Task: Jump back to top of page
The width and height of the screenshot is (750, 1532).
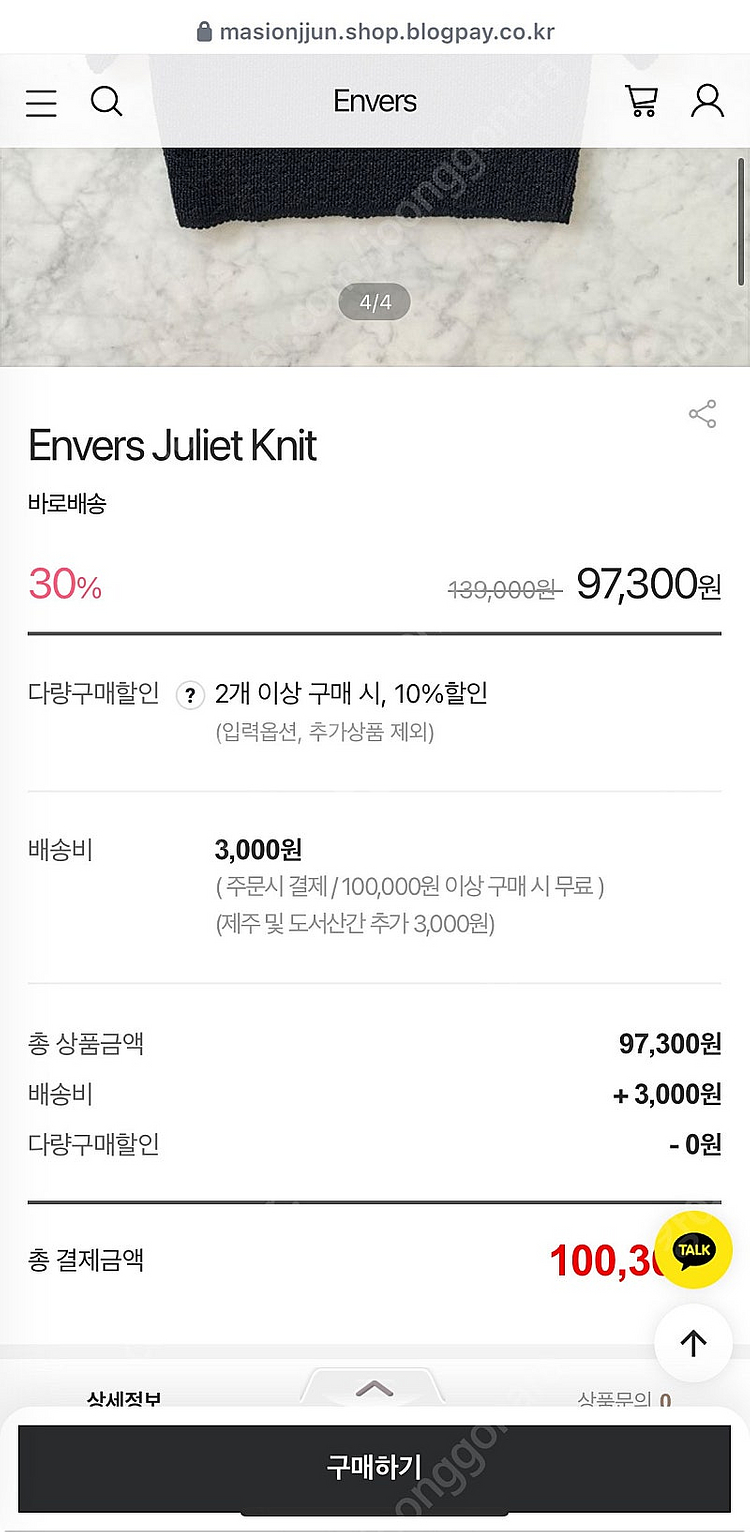Action: click(693, 1343)
